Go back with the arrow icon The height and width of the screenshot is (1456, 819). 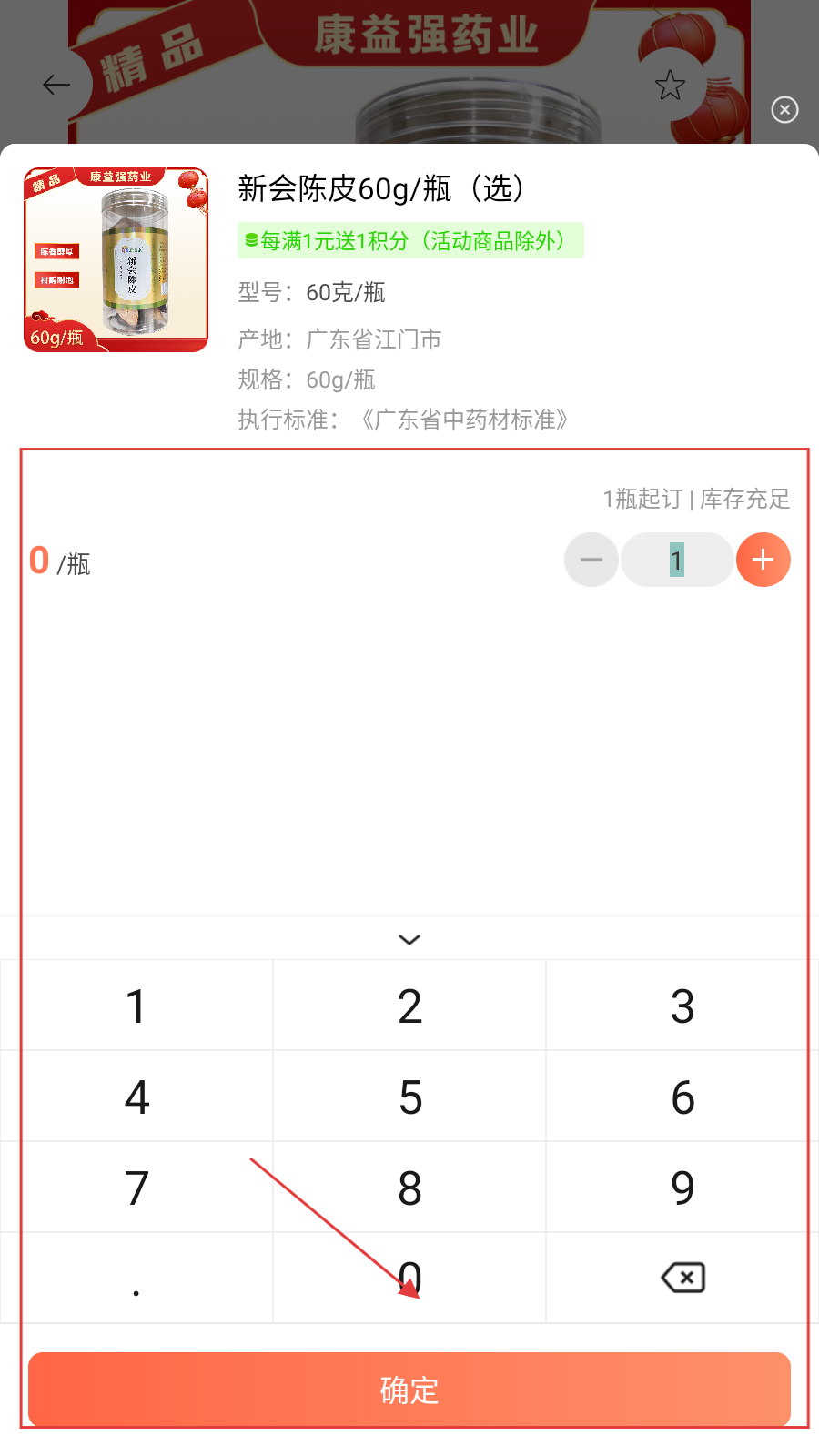pyautogui.click(x=56, y=85)
